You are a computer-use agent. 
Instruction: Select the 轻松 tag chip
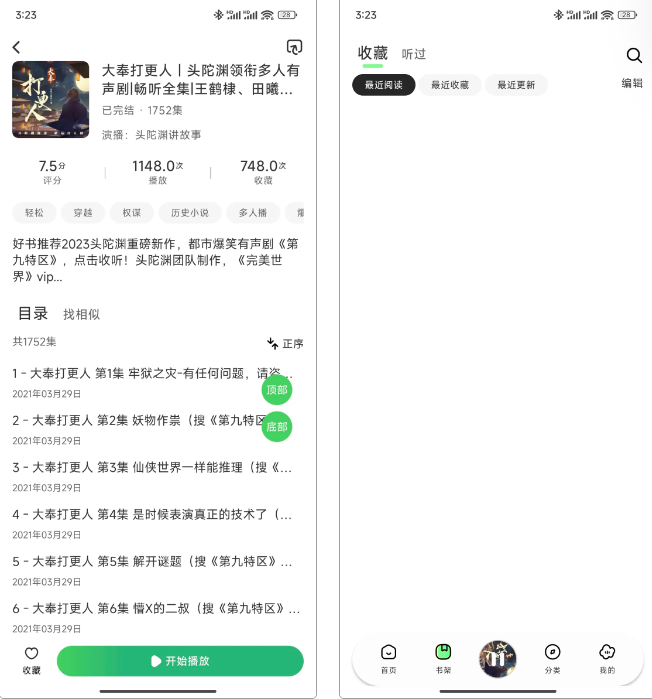click(x=34, y=213)
